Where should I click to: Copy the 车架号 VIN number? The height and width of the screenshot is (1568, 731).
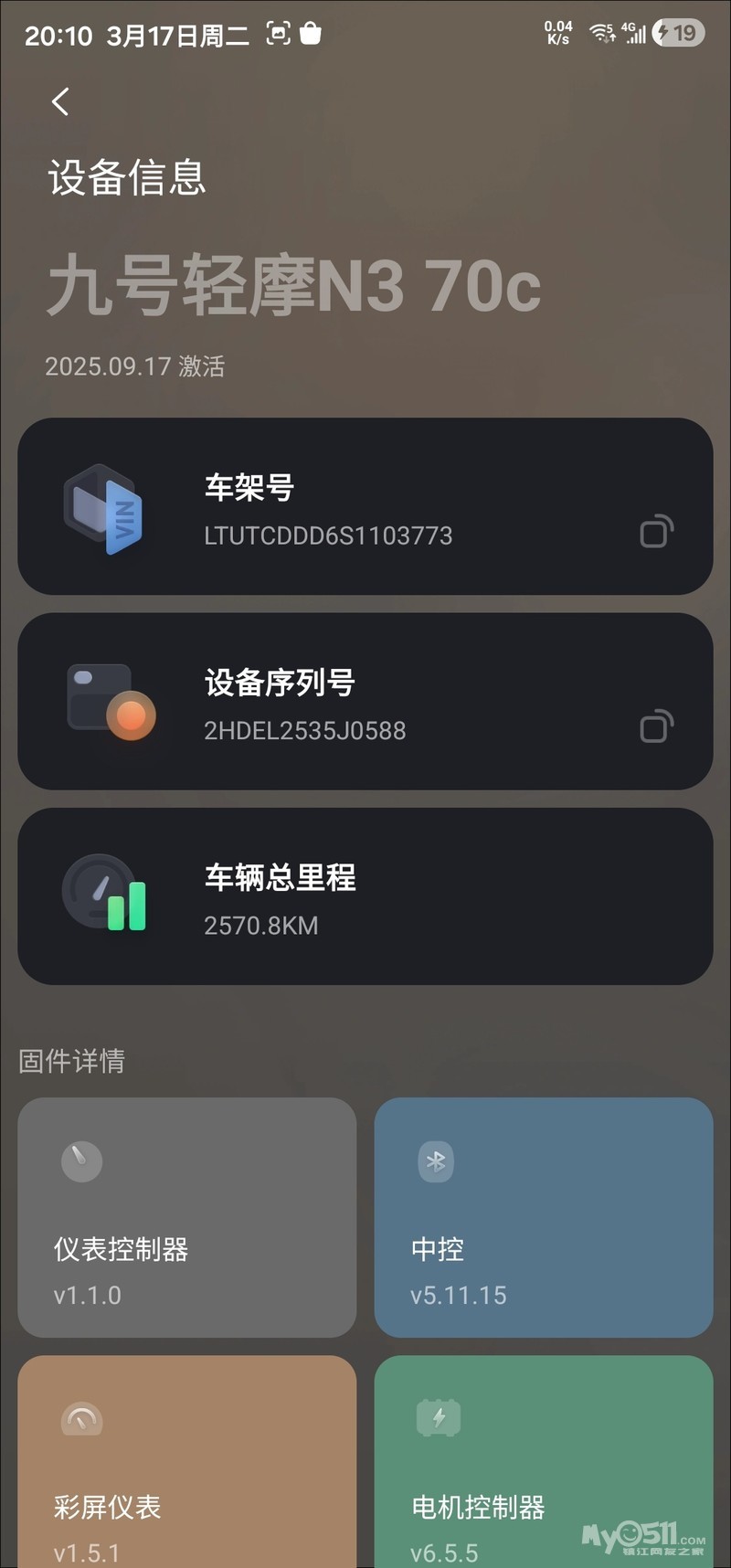coord(656,532)
